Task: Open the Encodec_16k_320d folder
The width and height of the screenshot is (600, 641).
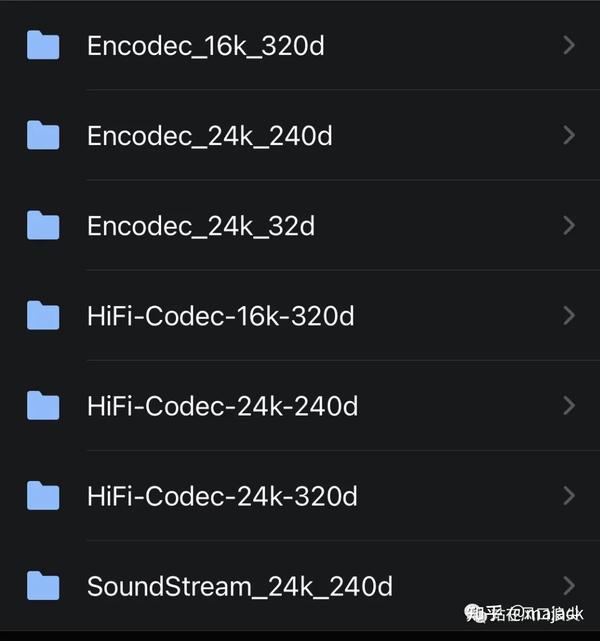Action: click(x=205, y=46)
